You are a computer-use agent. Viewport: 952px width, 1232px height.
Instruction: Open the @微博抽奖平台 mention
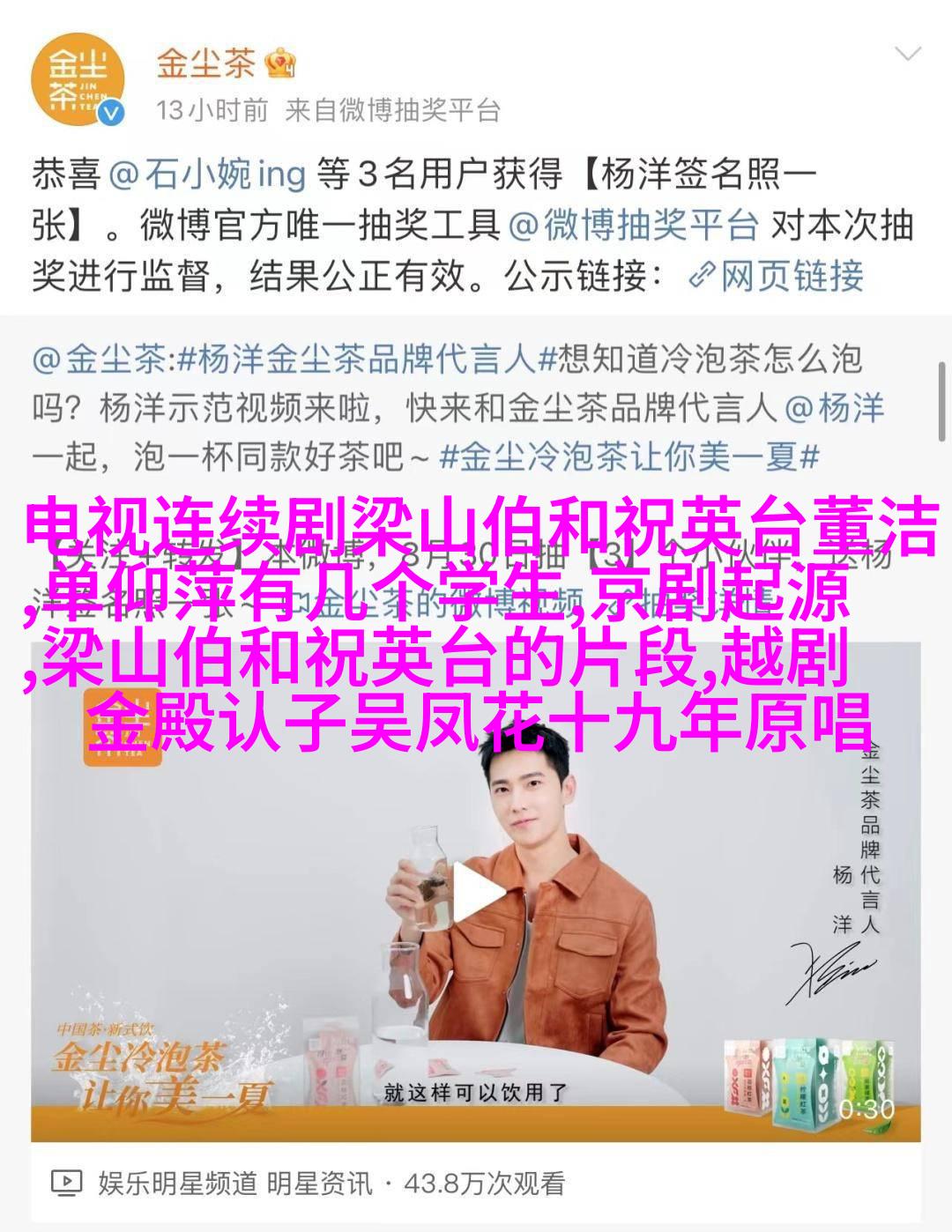[635, 226]
